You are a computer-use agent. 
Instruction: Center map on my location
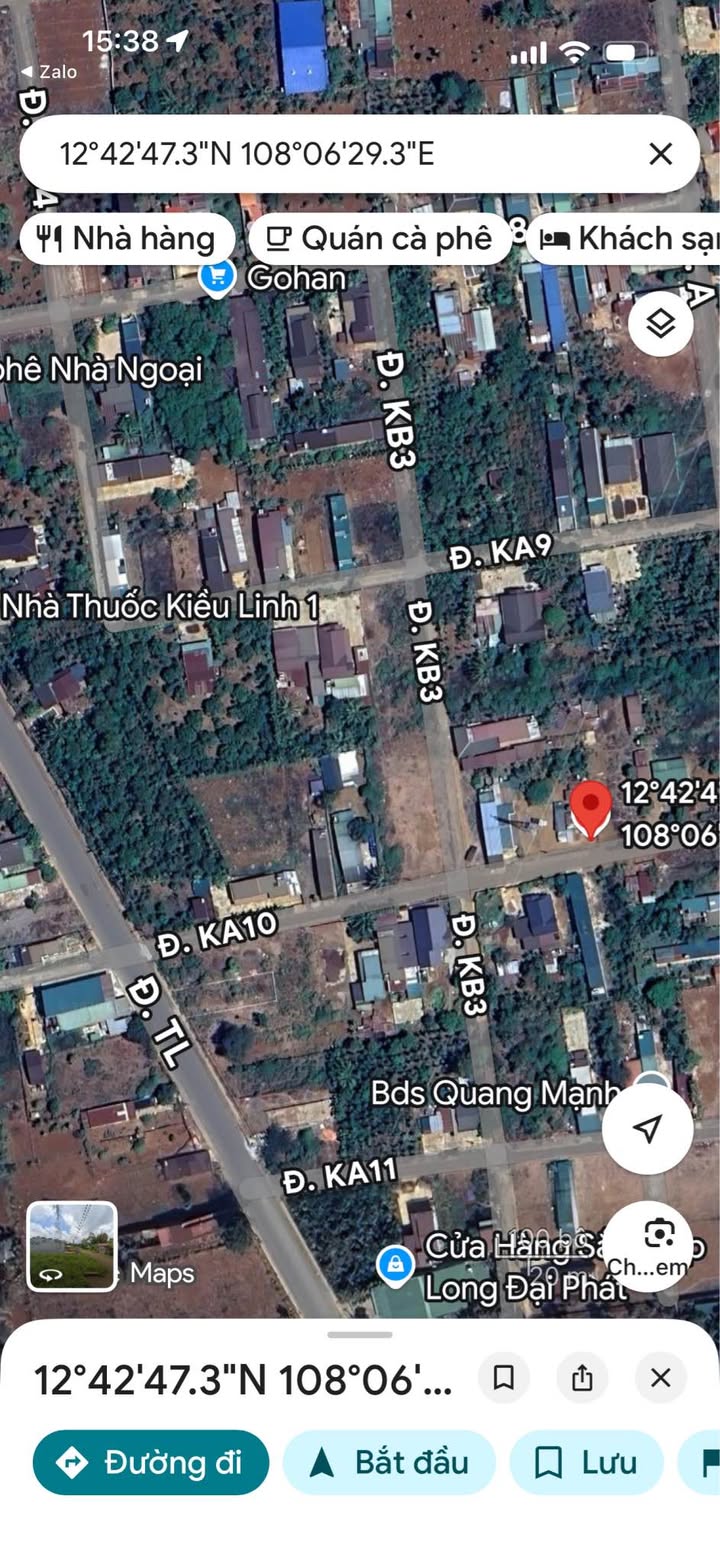(x=648, y=1129)
